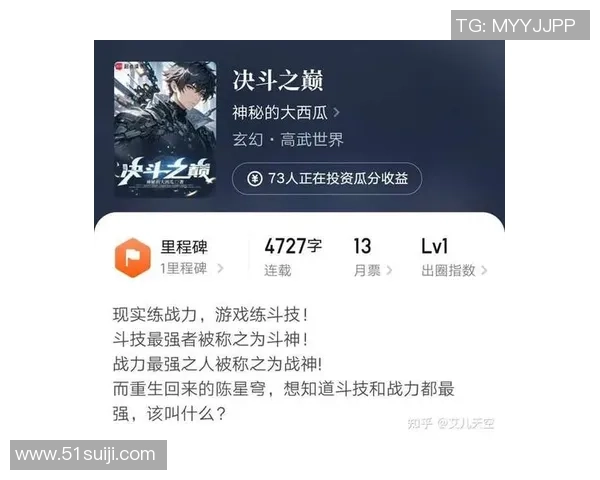600x480 pixels.
Task: Open author 神秘的大西瓜's page
Action: [287, 113]
